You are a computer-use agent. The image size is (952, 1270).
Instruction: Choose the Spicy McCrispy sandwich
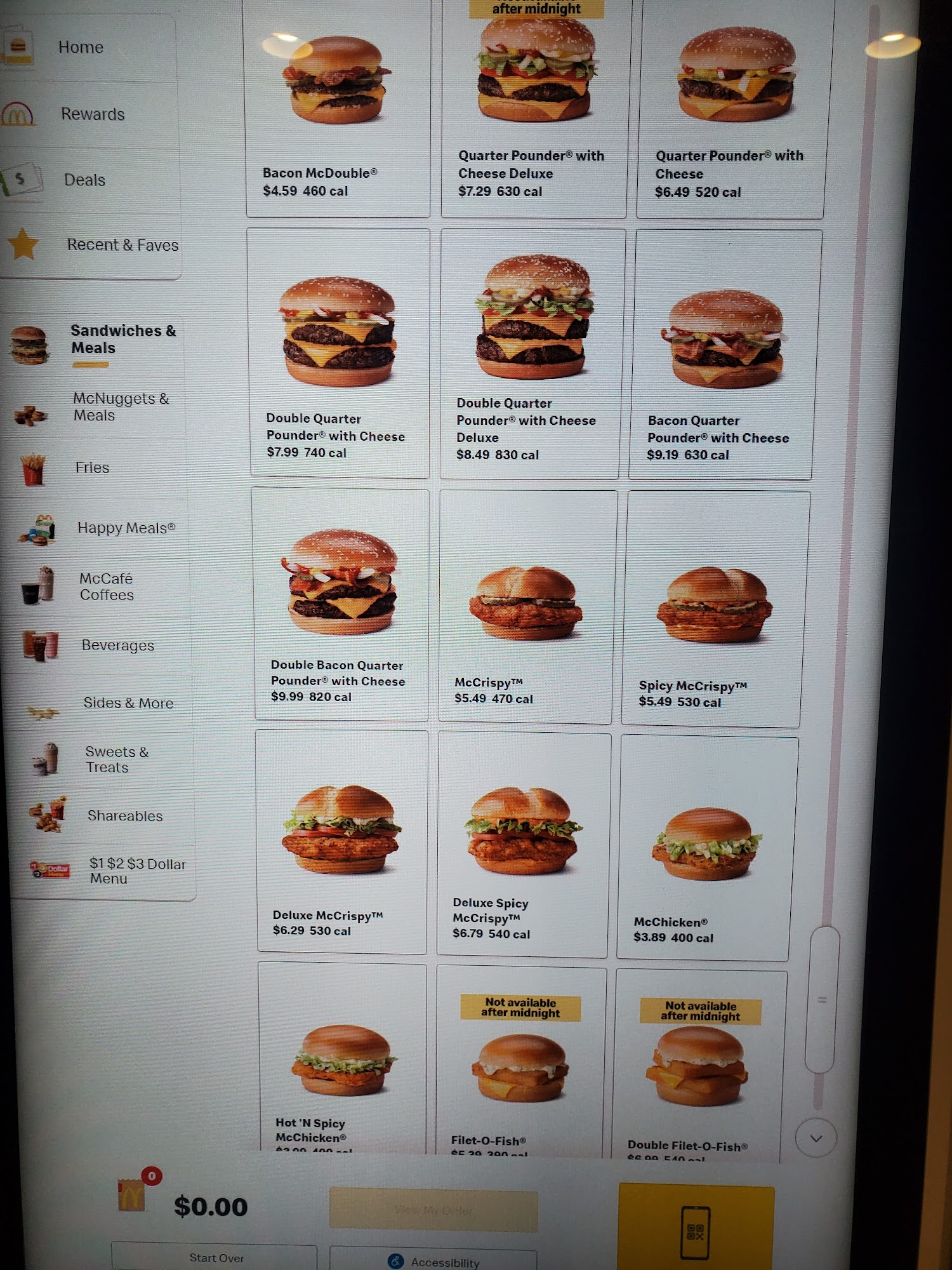click(714, 606)
